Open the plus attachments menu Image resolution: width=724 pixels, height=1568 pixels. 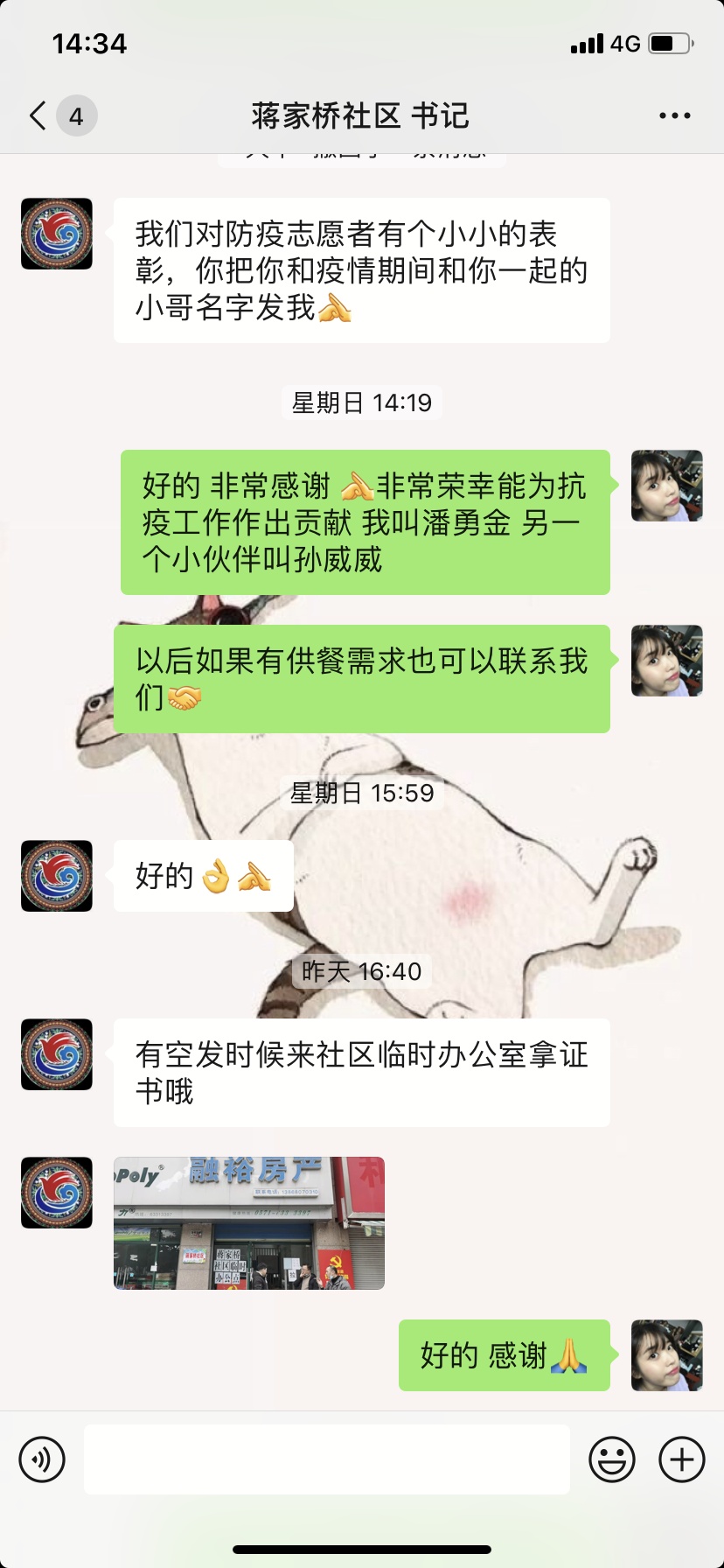682,1459
